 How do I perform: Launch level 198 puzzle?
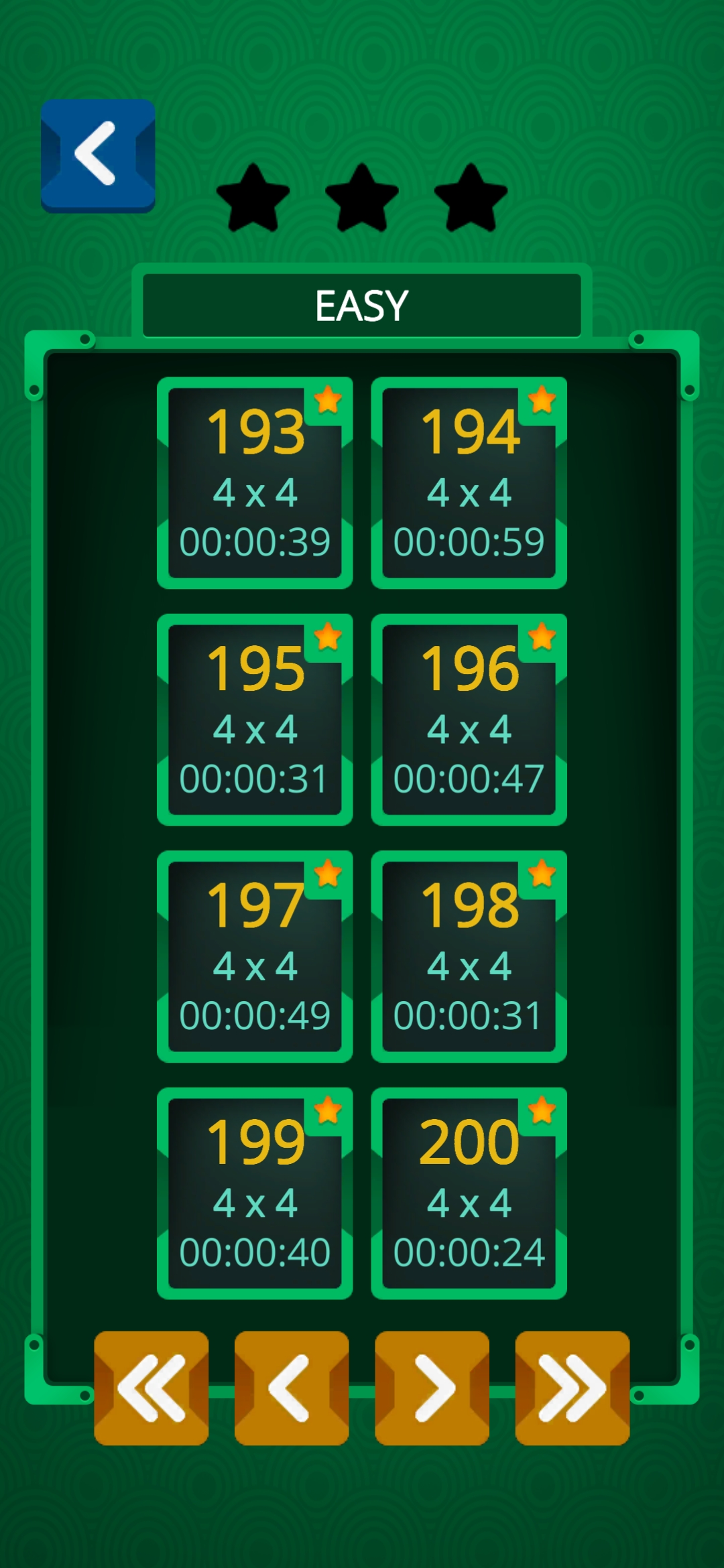(x=469, y=956)
